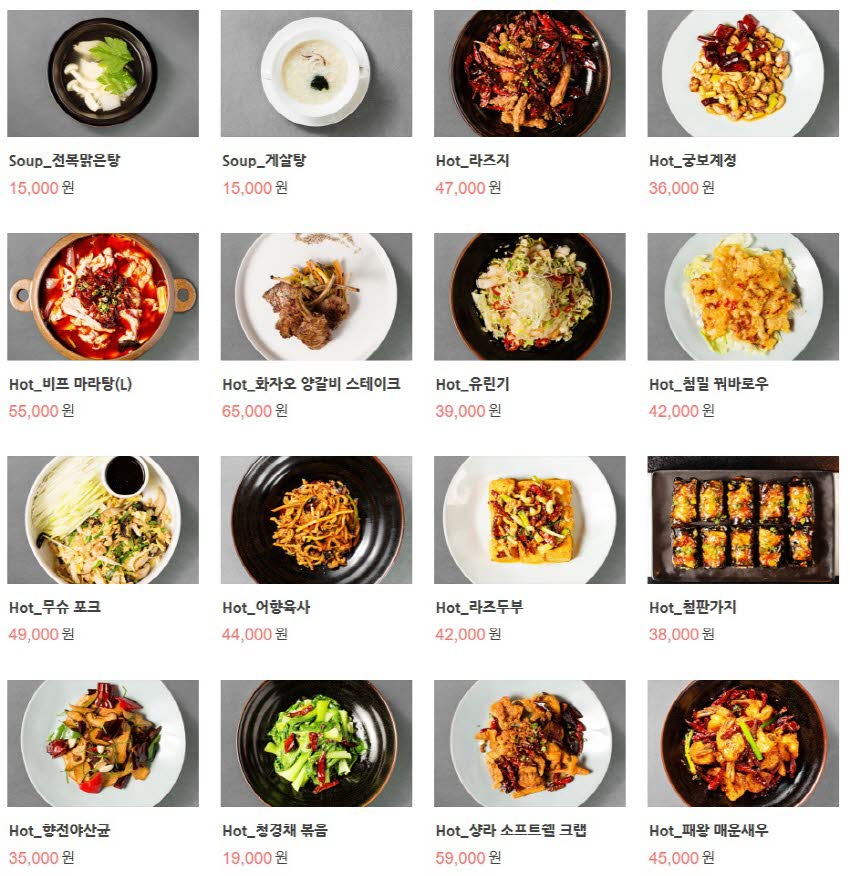Image resolution: width=850 pixels, height=876 pixels.
Task: View the Hot_패왕 매운새우 dish
Action: (x=743, y=743)
